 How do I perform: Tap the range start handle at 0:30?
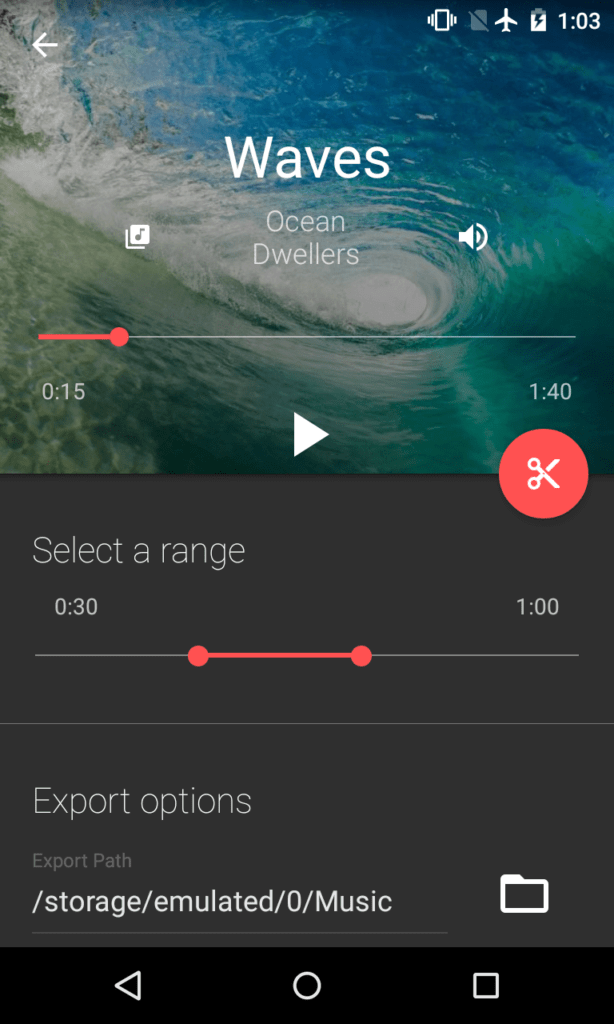click(198, 656)
